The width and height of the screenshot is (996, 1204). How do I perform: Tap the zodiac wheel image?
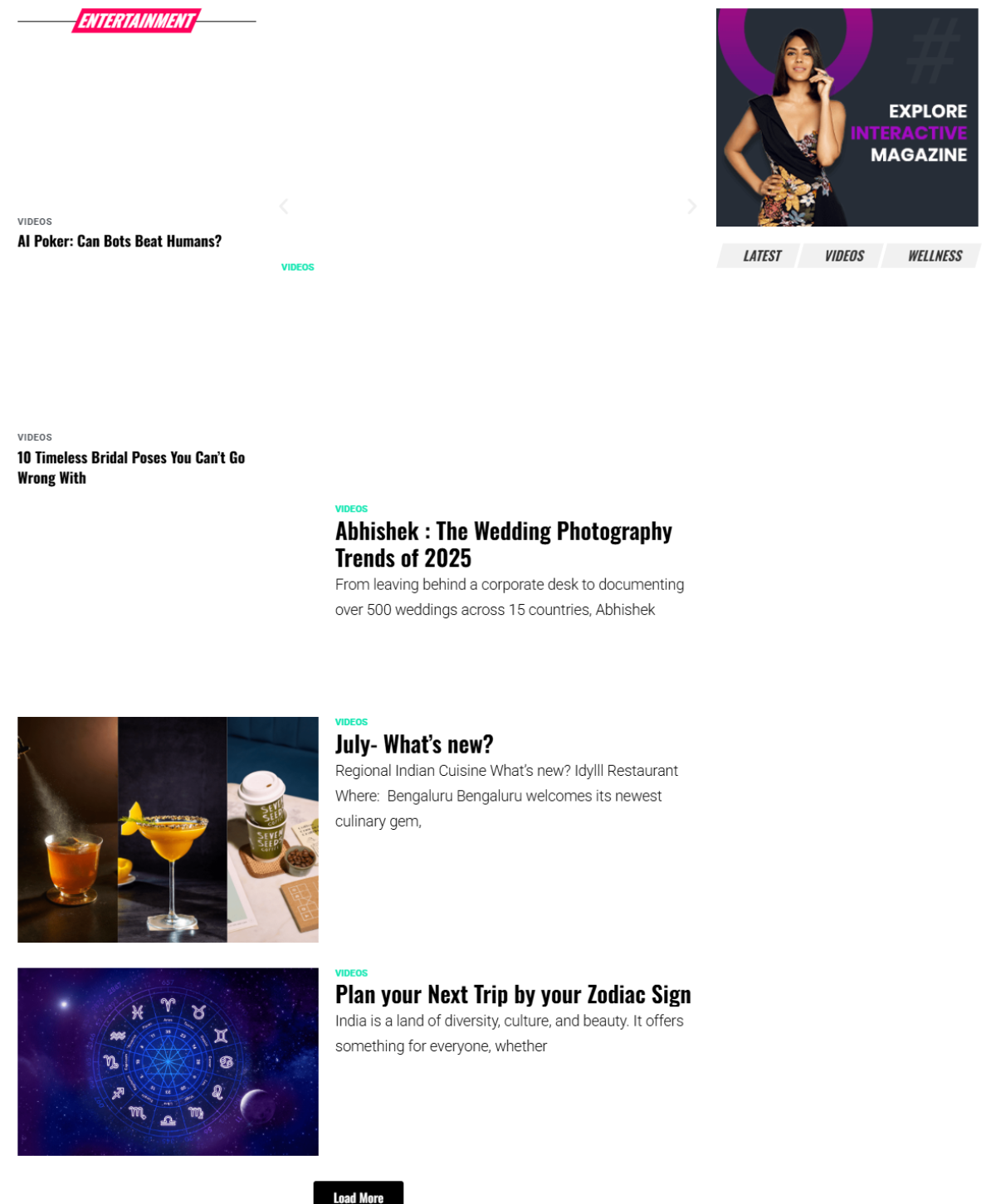tap(168, 1061)
